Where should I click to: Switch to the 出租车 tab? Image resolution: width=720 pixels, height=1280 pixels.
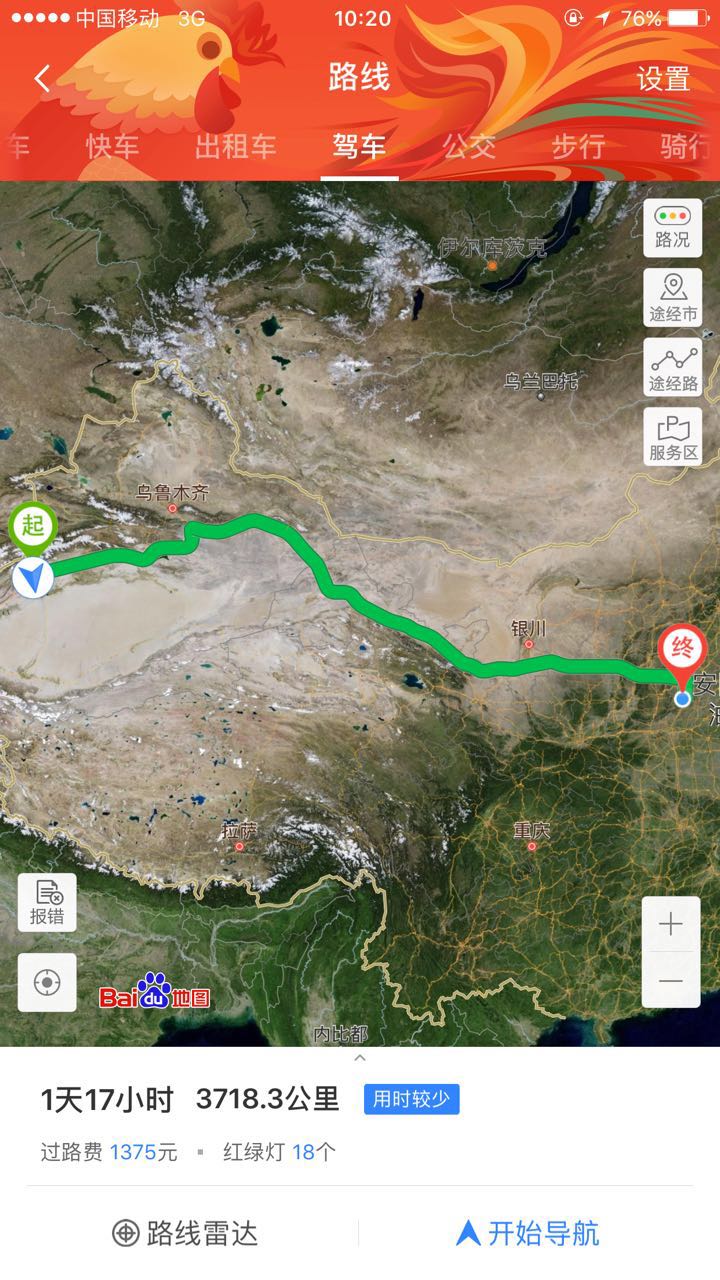tap(235, 147)
